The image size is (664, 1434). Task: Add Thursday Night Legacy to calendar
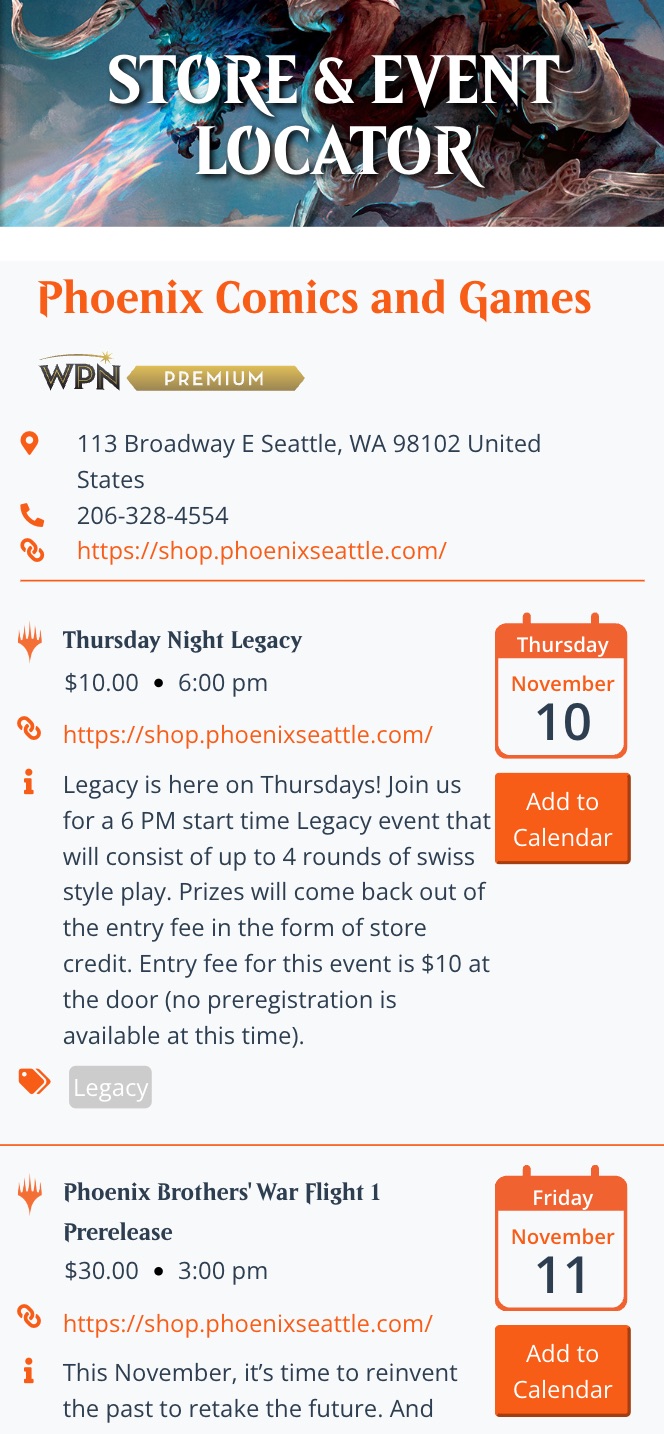click(562, 819)
